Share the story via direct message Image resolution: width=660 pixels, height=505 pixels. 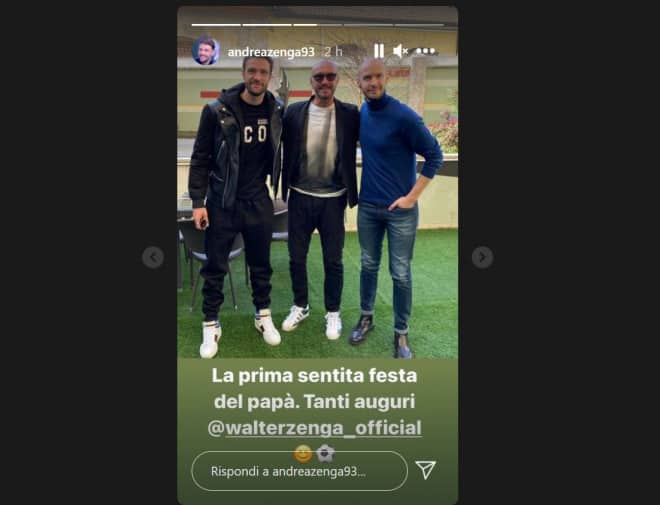click(x=426, y=470)
